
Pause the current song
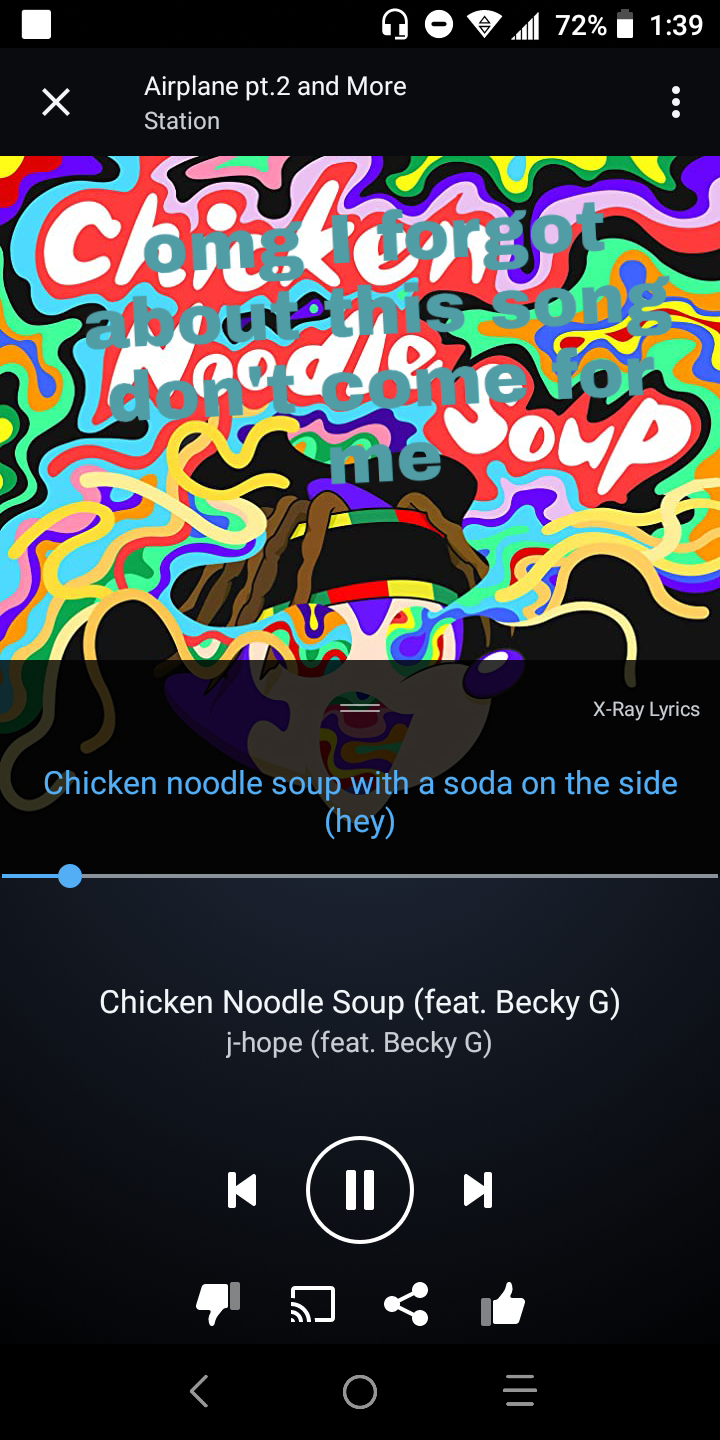pyautogui.click(x=360, y=1190)
